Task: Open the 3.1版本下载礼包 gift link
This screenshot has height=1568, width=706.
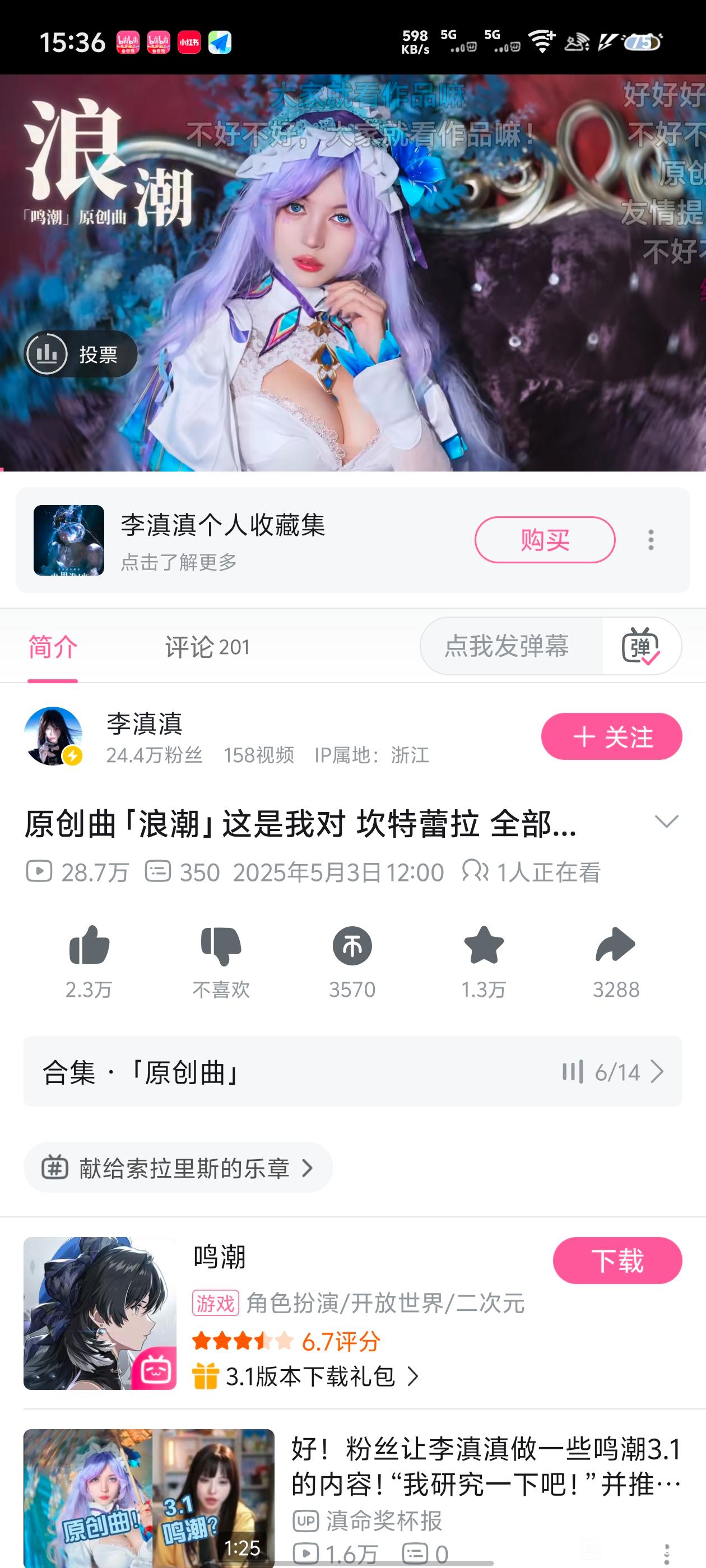Action: 310,1376
